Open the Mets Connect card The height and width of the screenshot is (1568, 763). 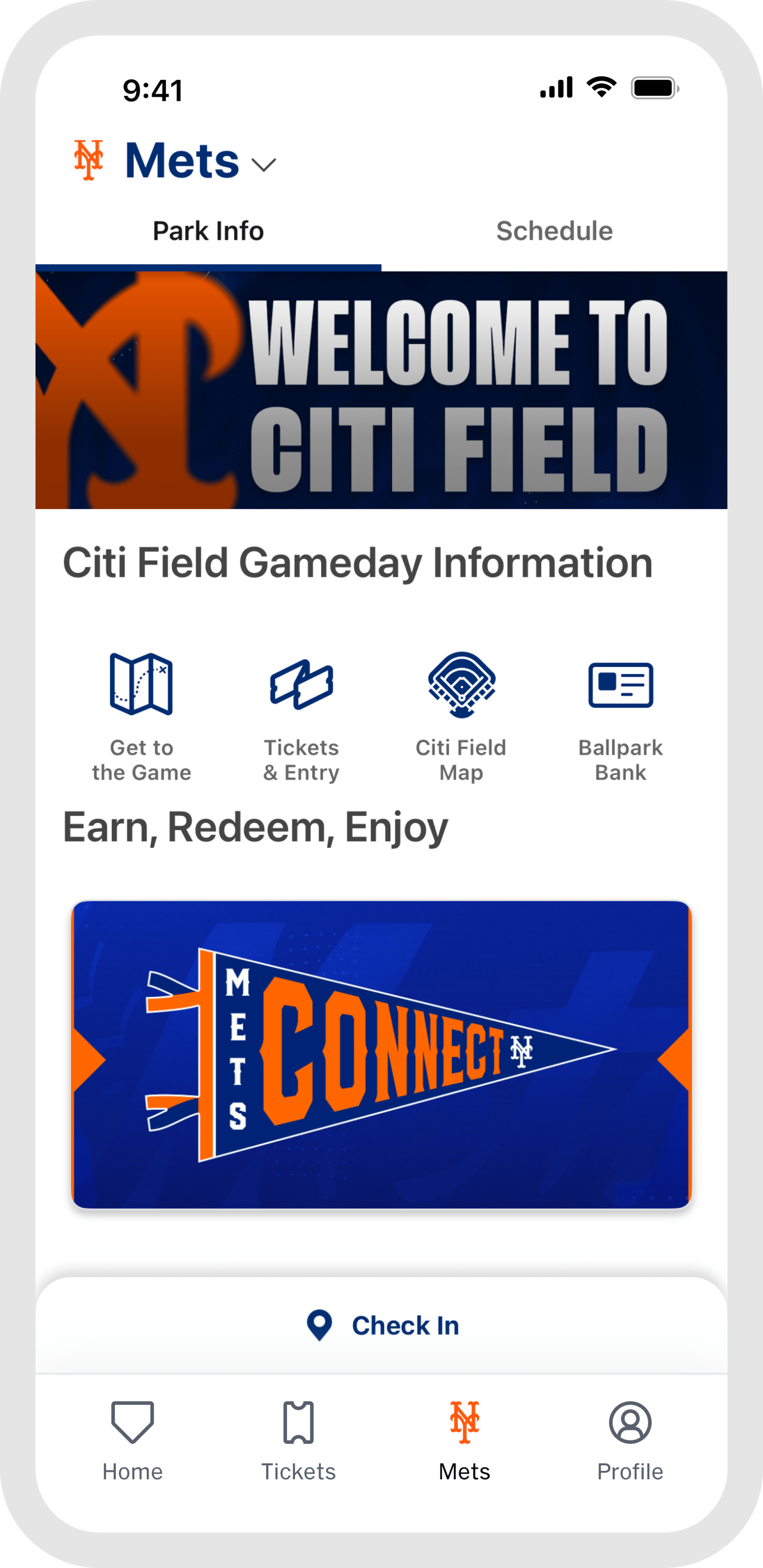381,1054
